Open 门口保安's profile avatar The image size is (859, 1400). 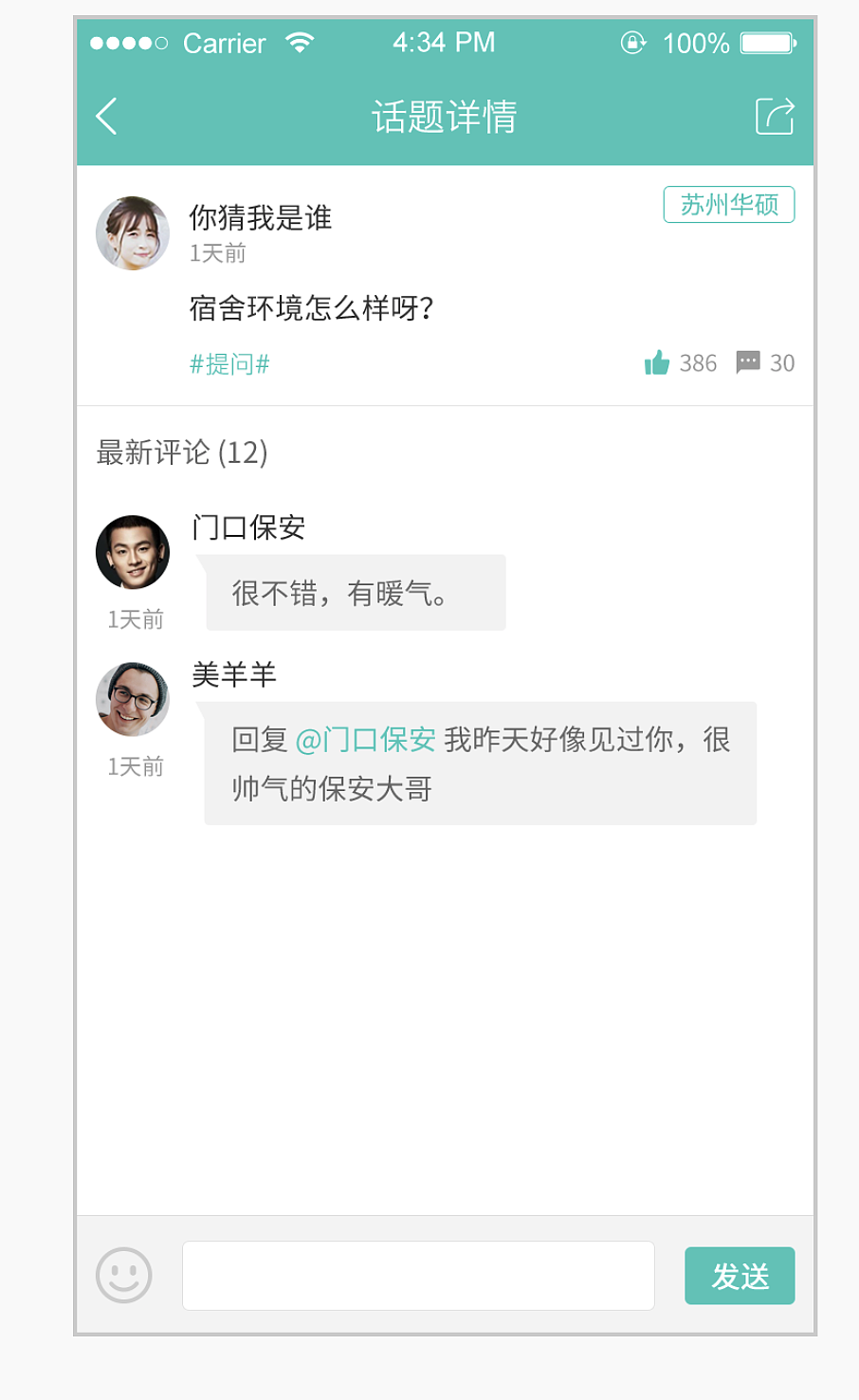pyautogui.click(x=133, y=551)
